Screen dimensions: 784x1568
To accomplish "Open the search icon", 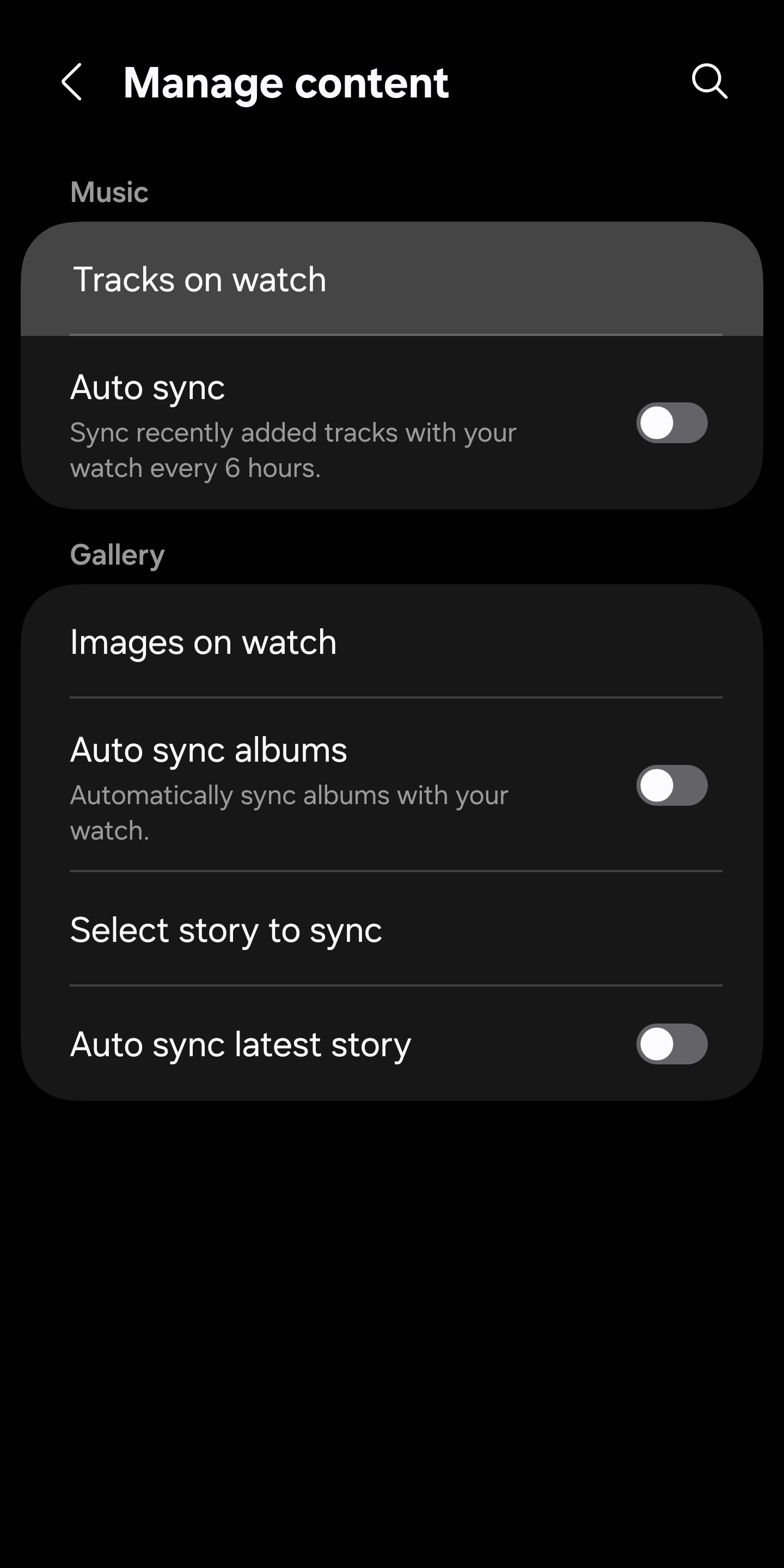I will (709, 81).
